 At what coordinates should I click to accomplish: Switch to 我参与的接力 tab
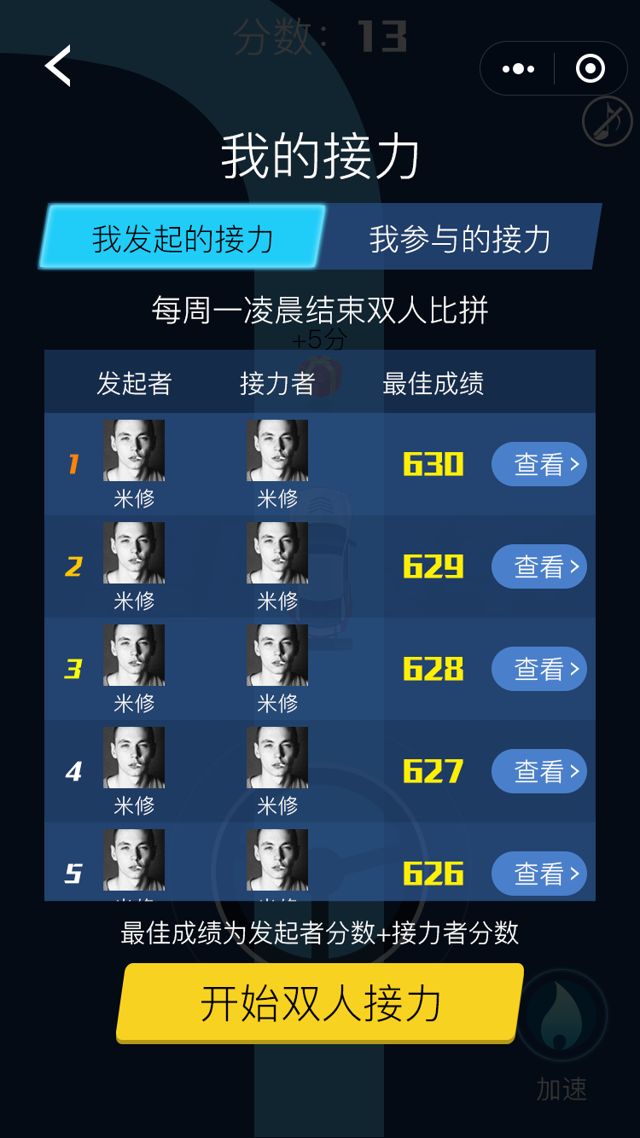click(x=460, y=238)
